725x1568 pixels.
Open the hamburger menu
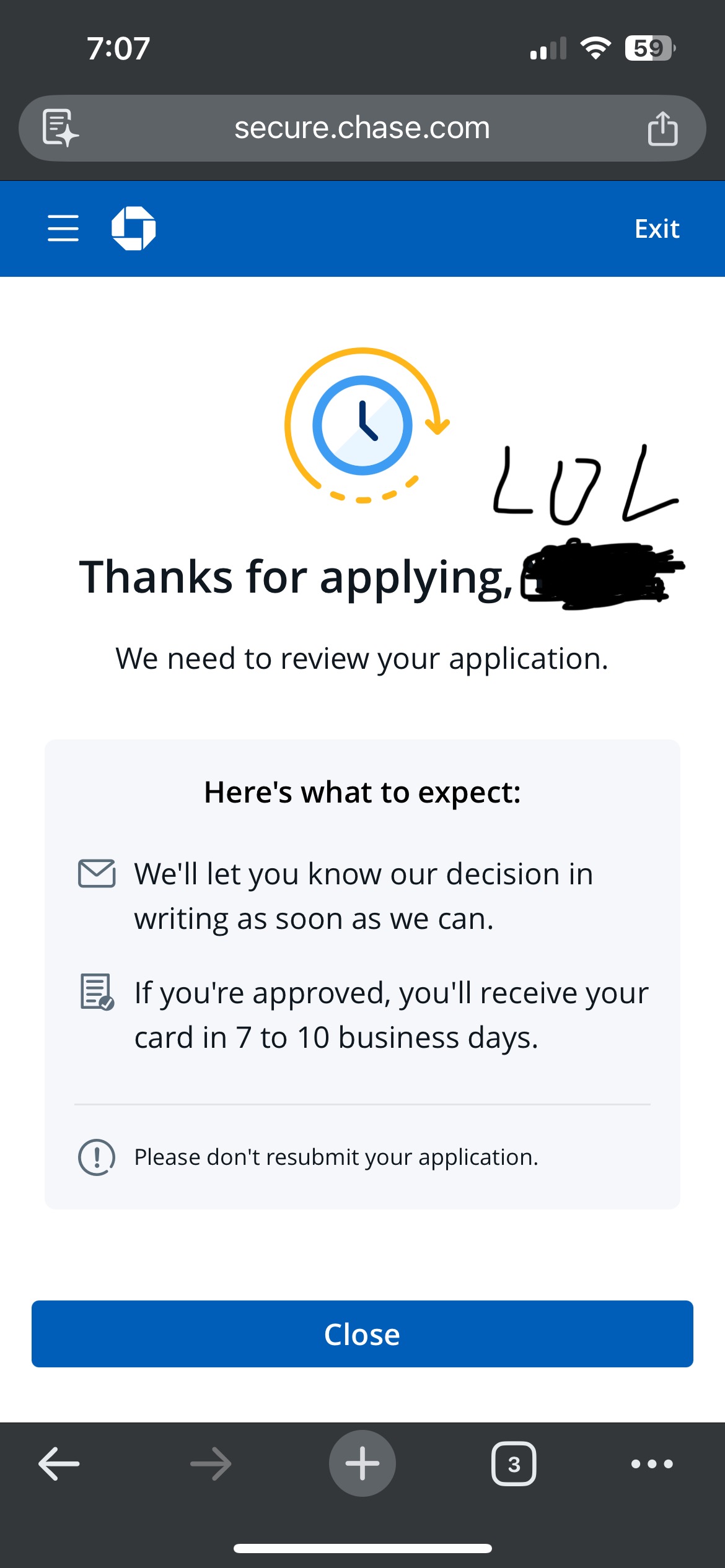[x=63, y=229]
